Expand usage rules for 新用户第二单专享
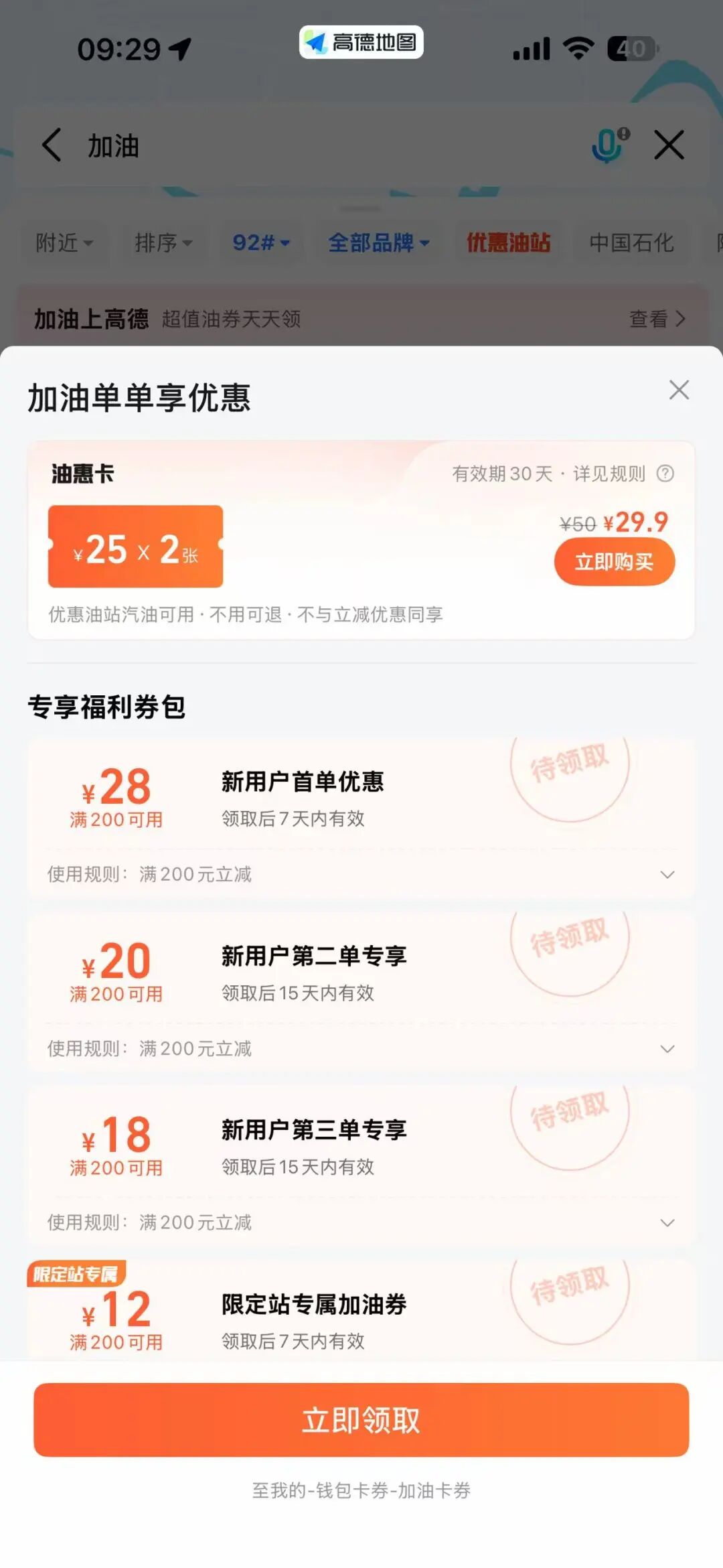Viewport: 723px width, 1568px height. (667, 1048)
